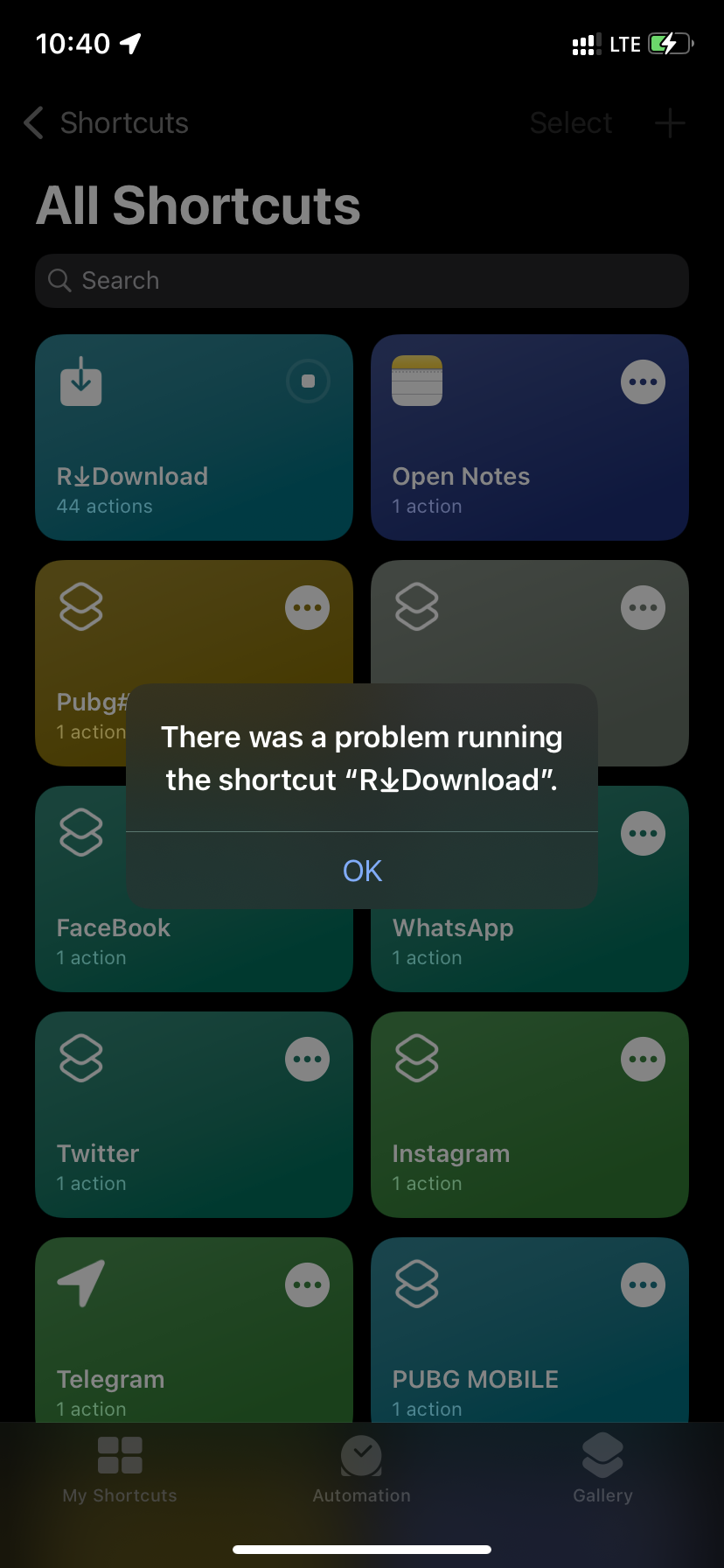Viewport: 724px width, 1568px height.
Task: Switch to the Gallery tab
Action: pos(602,1470)
